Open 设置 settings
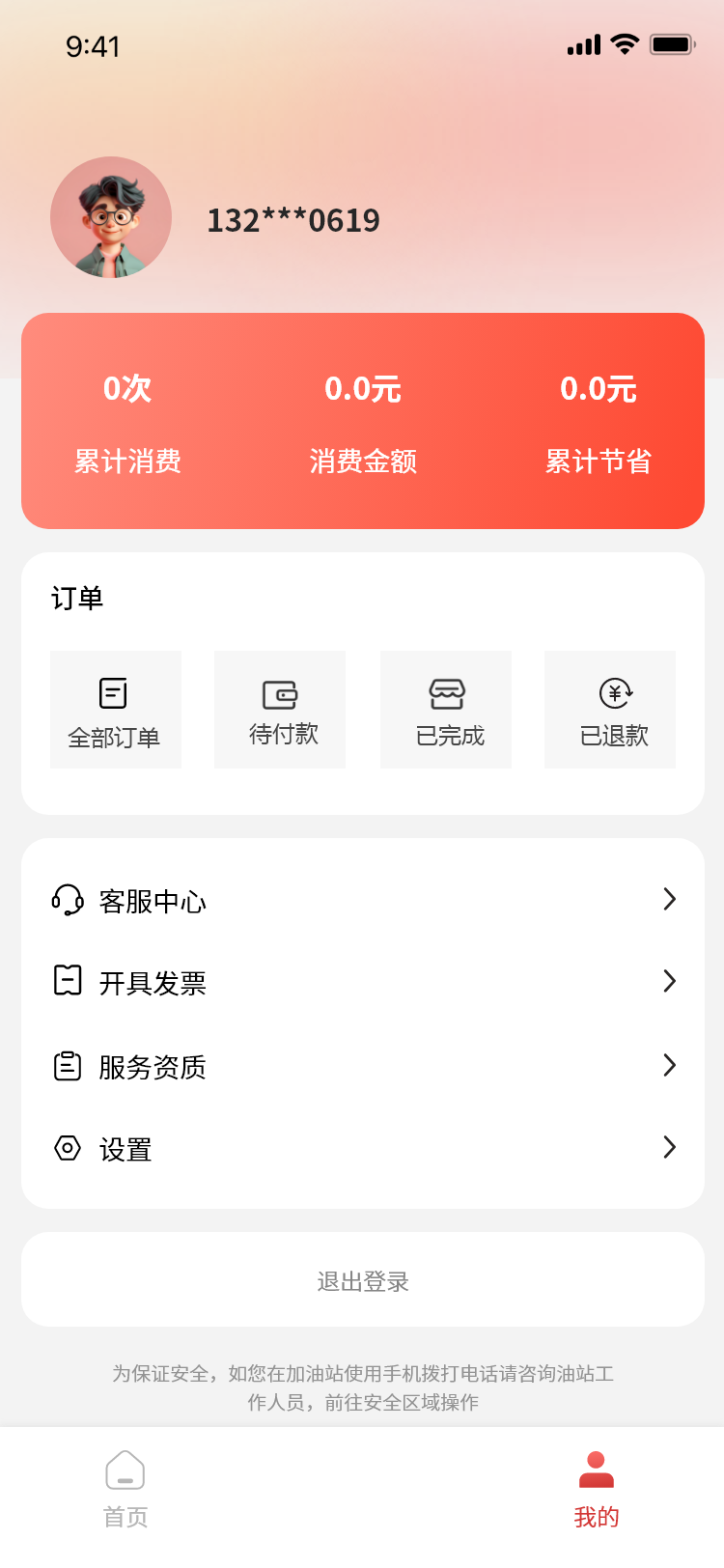This screenshot has width=724, height=1568. tap(363, 1149)
